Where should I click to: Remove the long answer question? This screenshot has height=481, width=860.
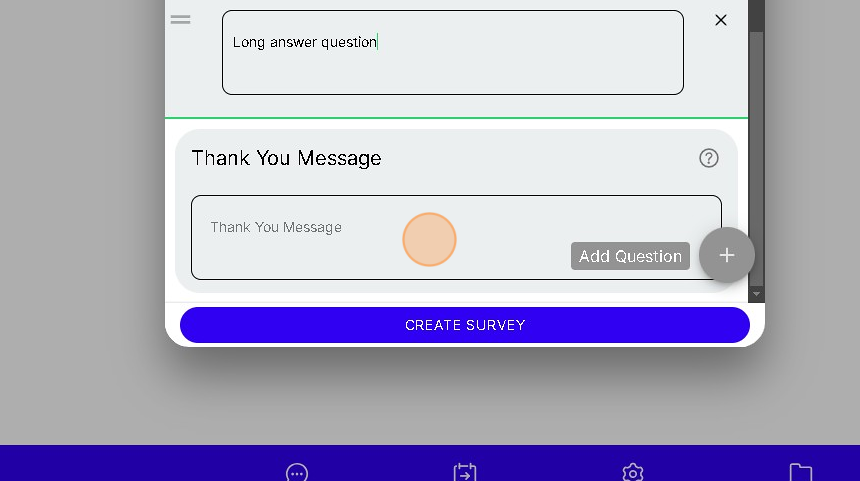(x=721, y=20)
